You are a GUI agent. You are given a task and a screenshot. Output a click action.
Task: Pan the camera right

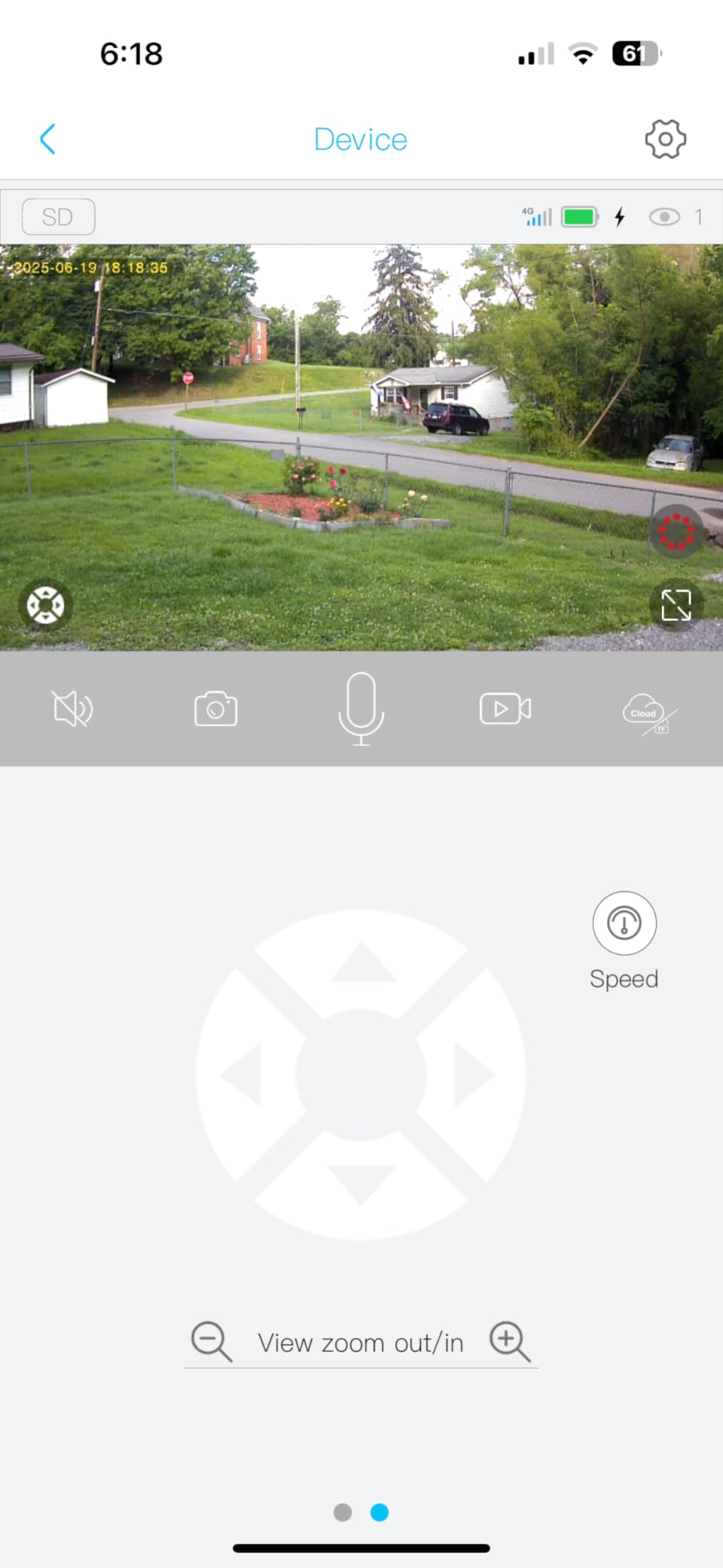click(474, 1075)
